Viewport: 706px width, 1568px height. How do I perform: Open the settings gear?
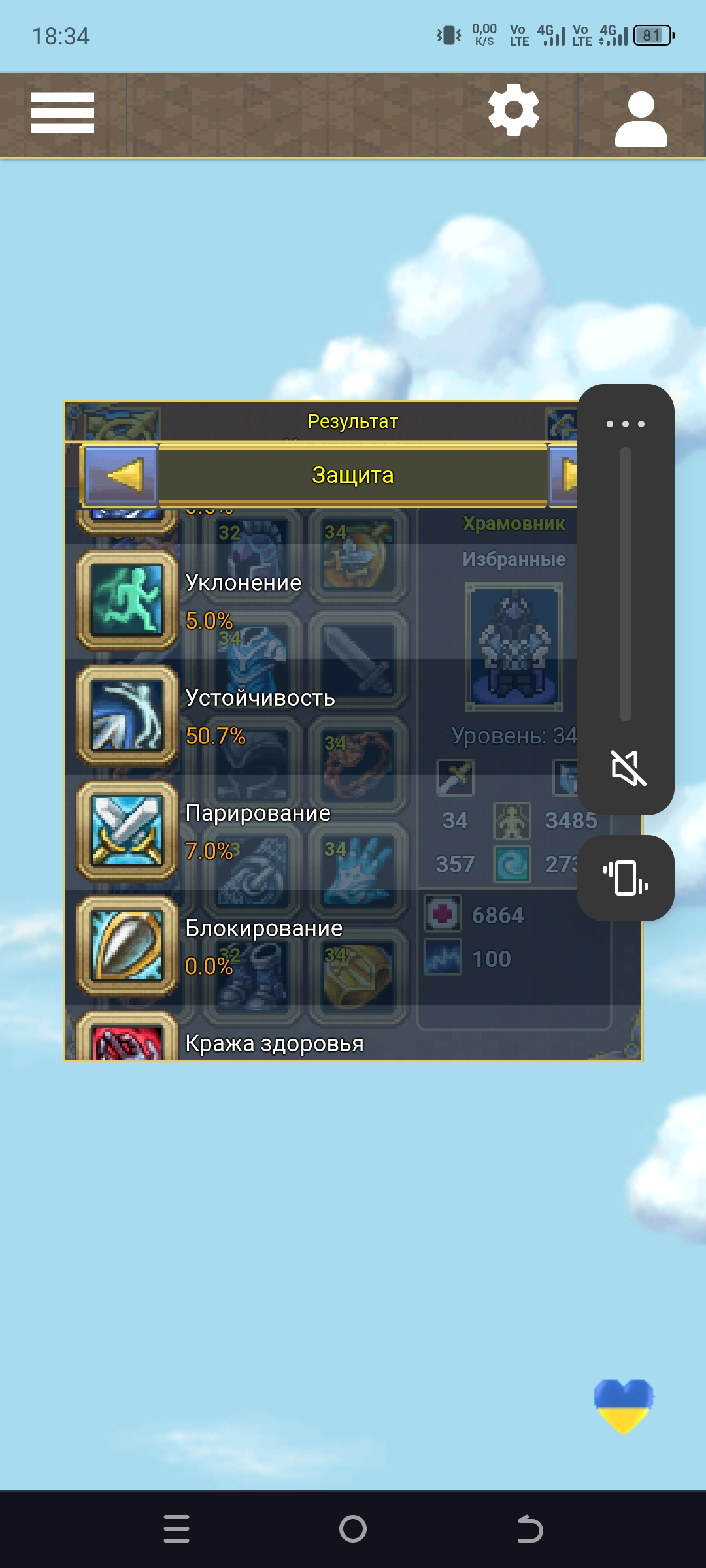(x=514, y=110)
